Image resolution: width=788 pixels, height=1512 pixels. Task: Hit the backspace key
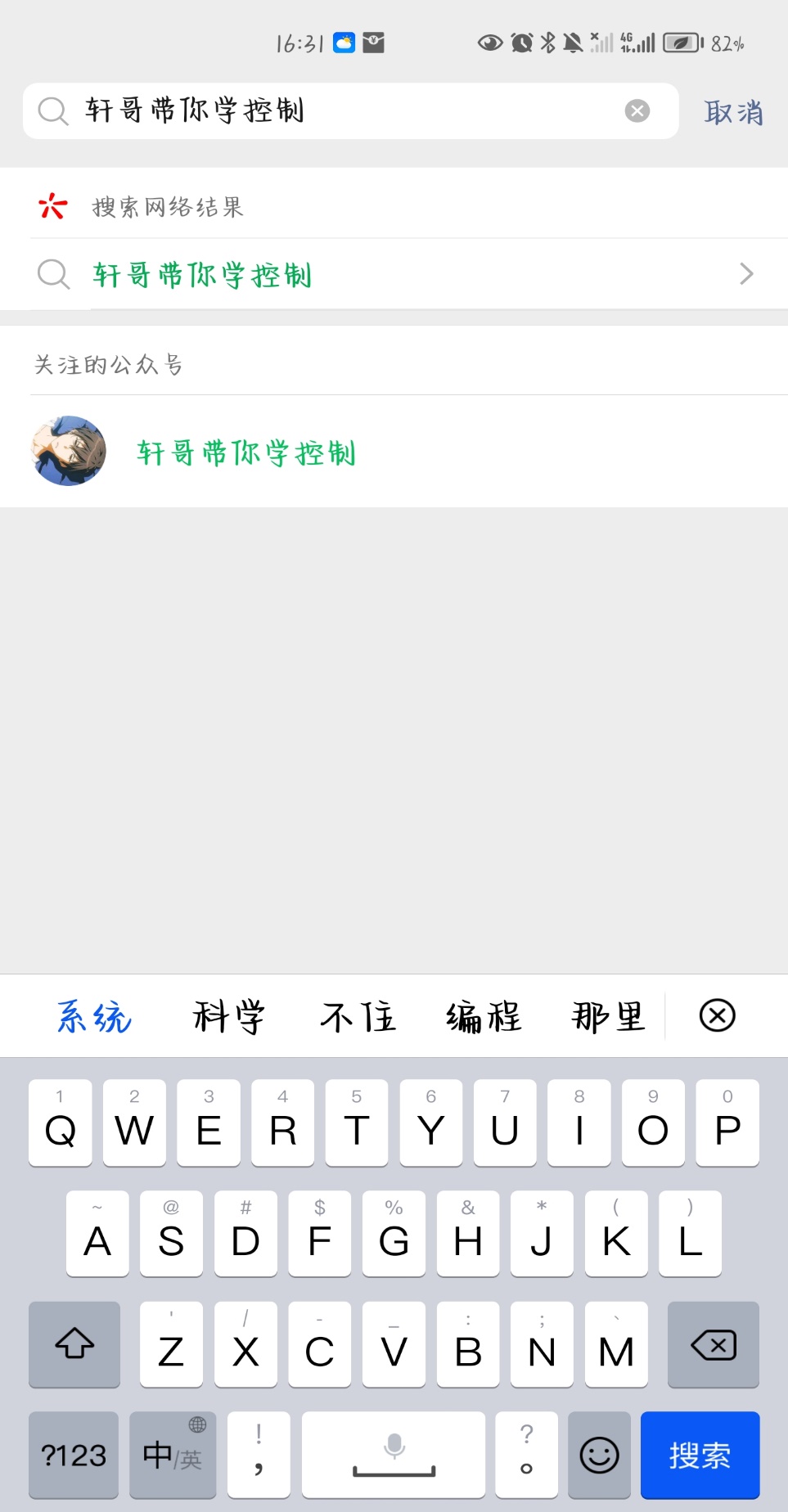[713, 1344]
